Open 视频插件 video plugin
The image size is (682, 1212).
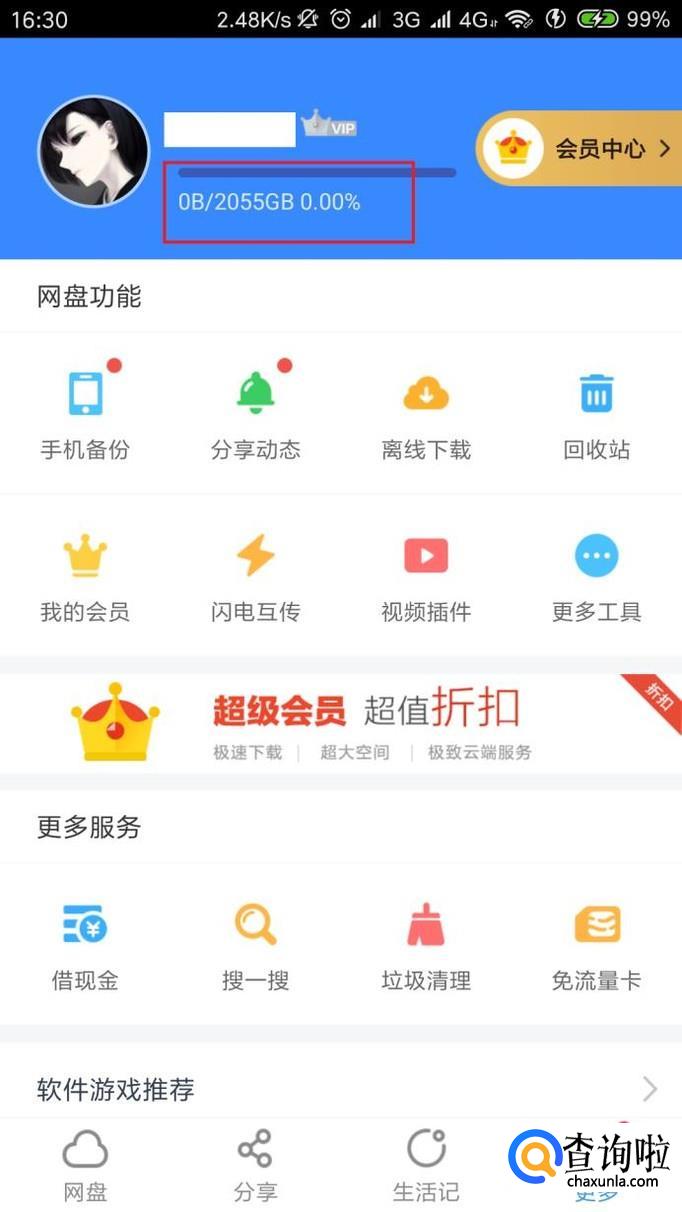point(426,575)
